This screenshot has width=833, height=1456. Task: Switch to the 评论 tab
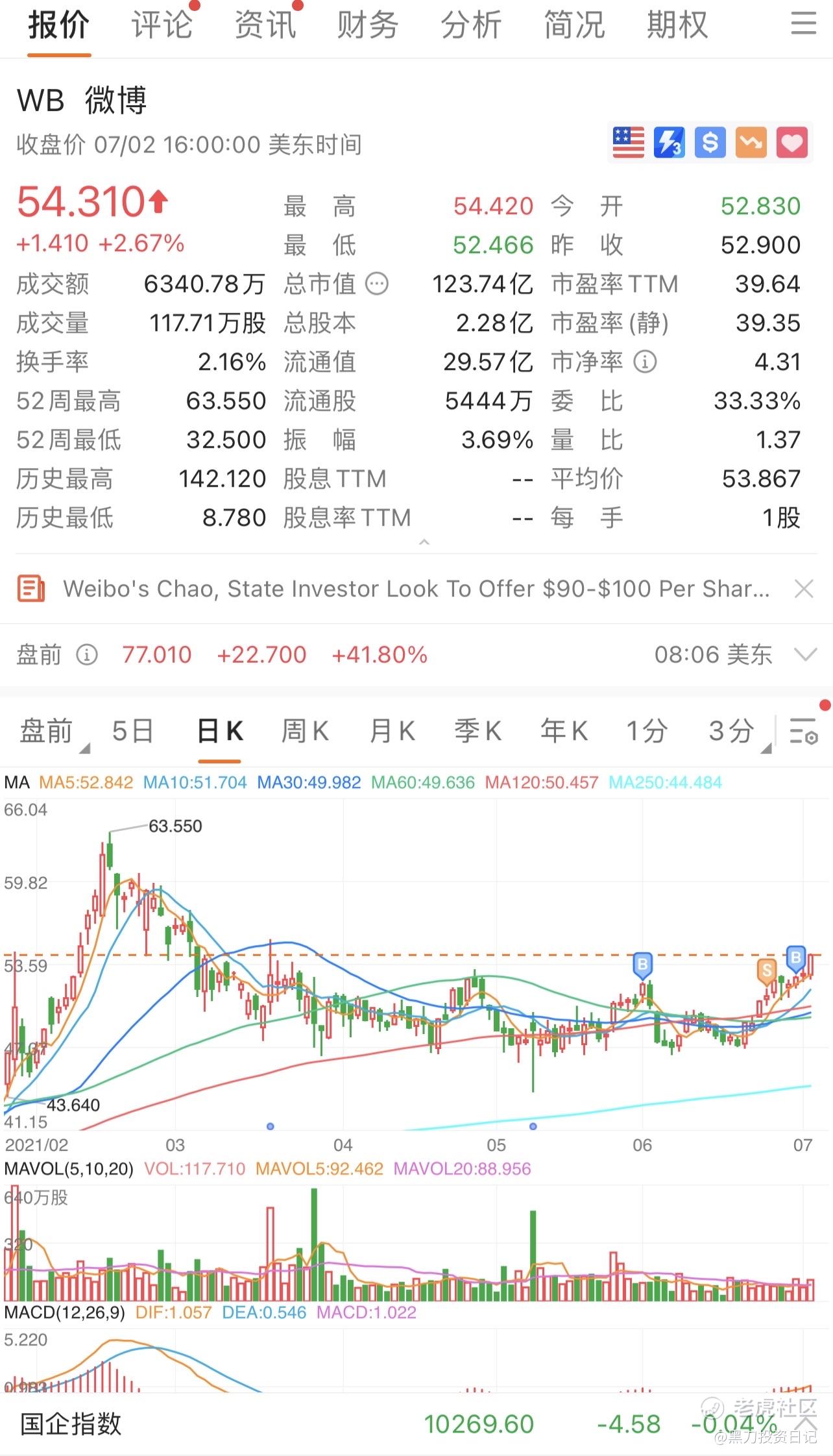162,26
